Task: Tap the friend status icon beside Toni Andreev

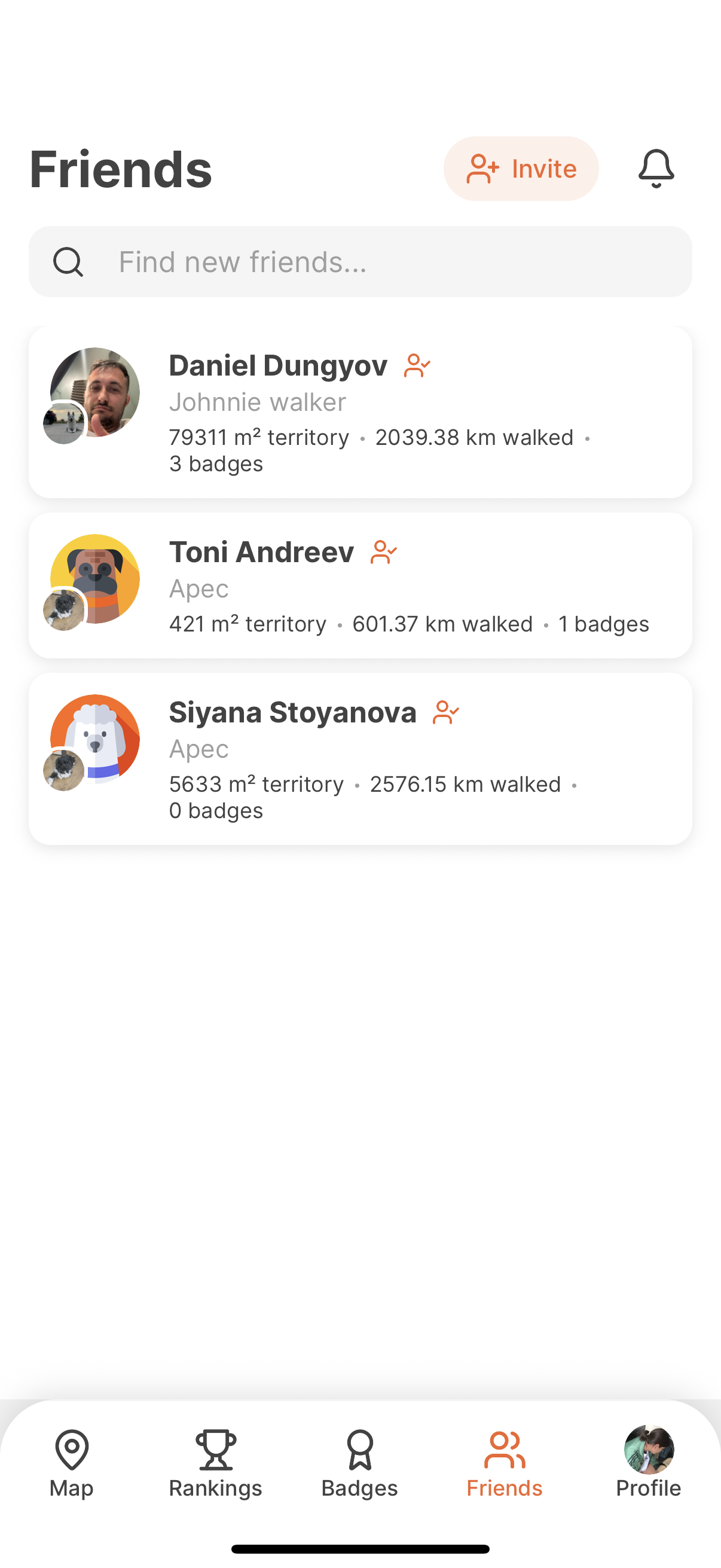Action: pyautogui.click(x=383, y=552)
